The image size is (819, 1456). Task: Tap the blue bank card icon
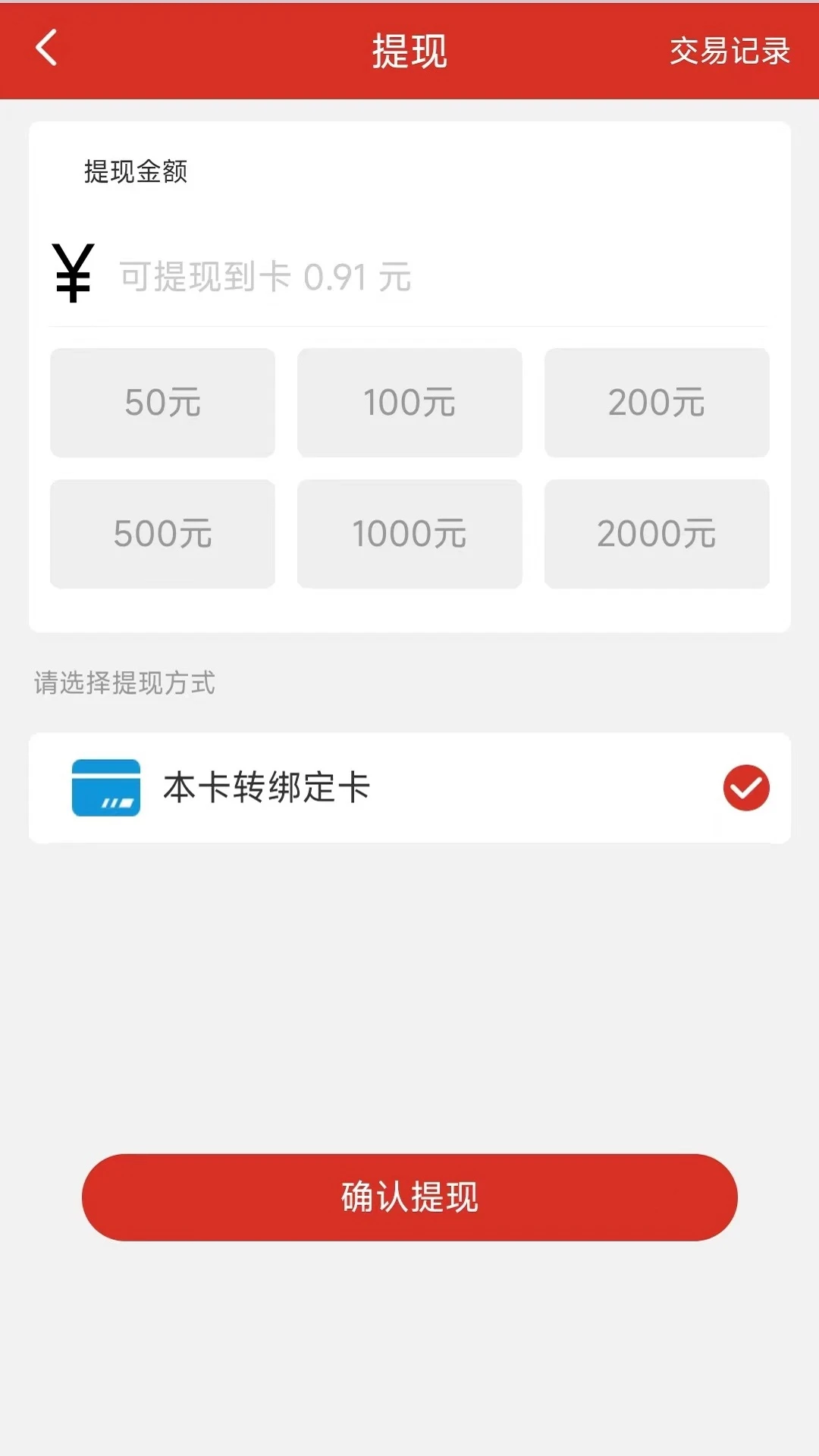[106, 789]
